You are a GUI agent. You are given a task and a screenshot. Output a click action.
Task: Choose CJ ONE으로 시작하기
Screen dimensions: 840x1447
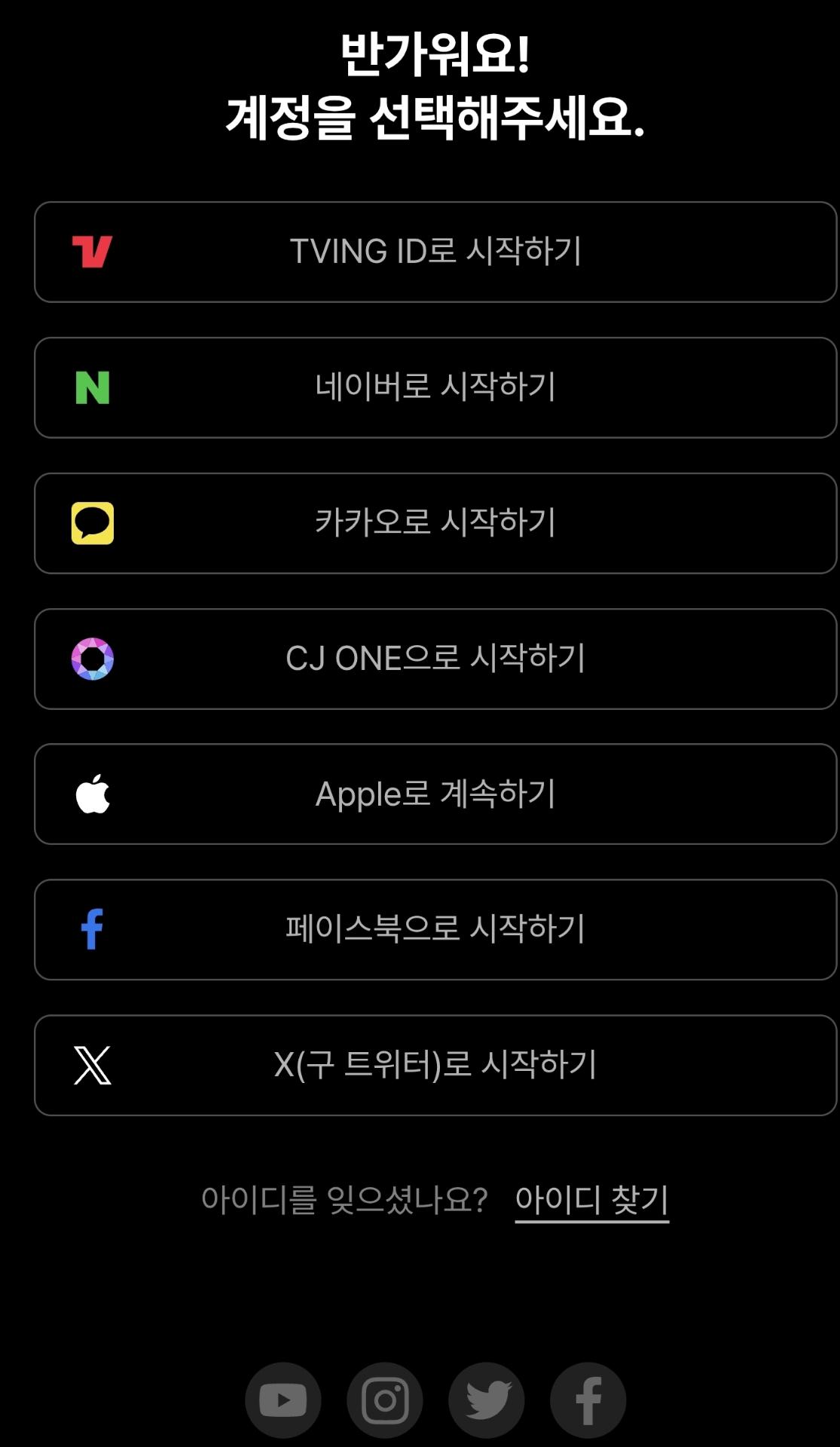click(435, 659)
